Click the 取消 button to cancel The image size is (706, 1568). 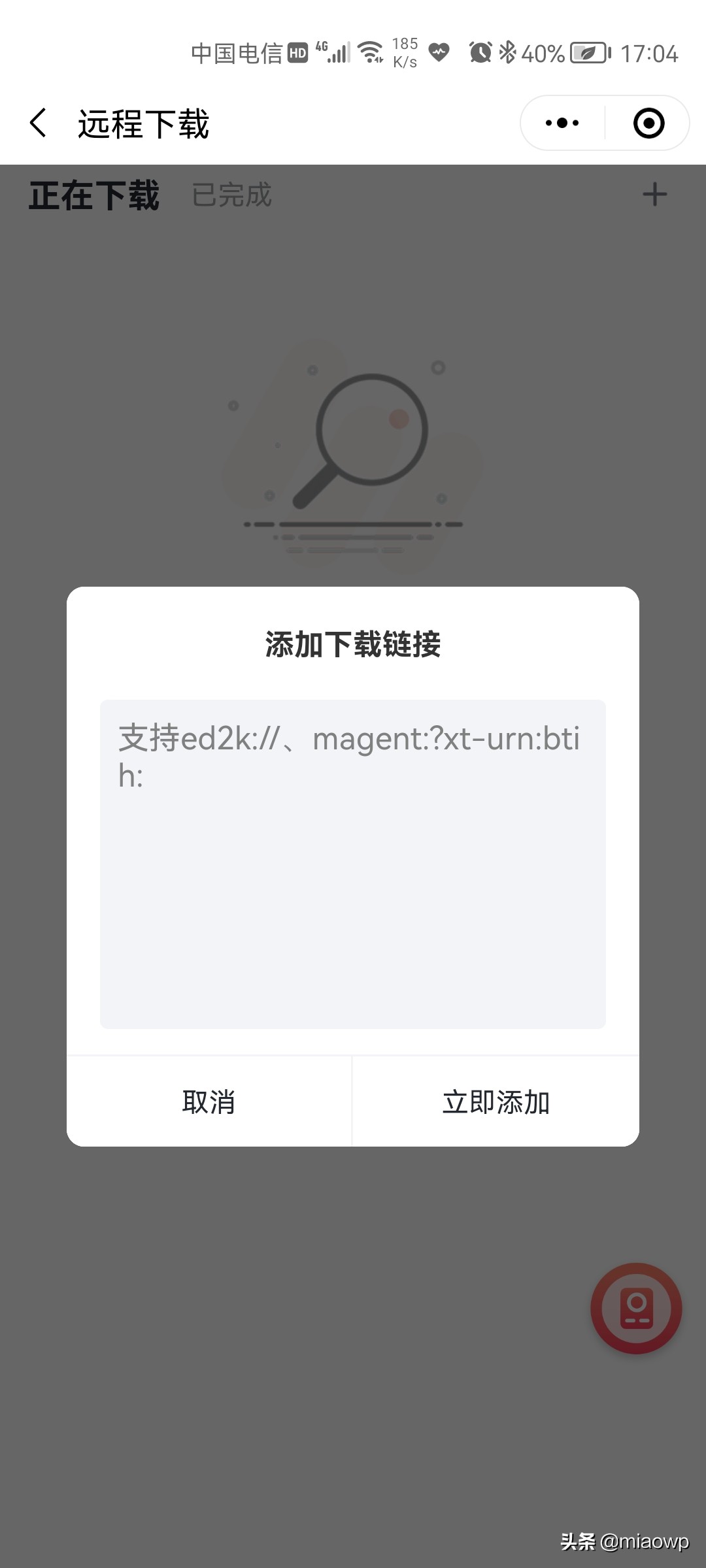[208, 1102]
